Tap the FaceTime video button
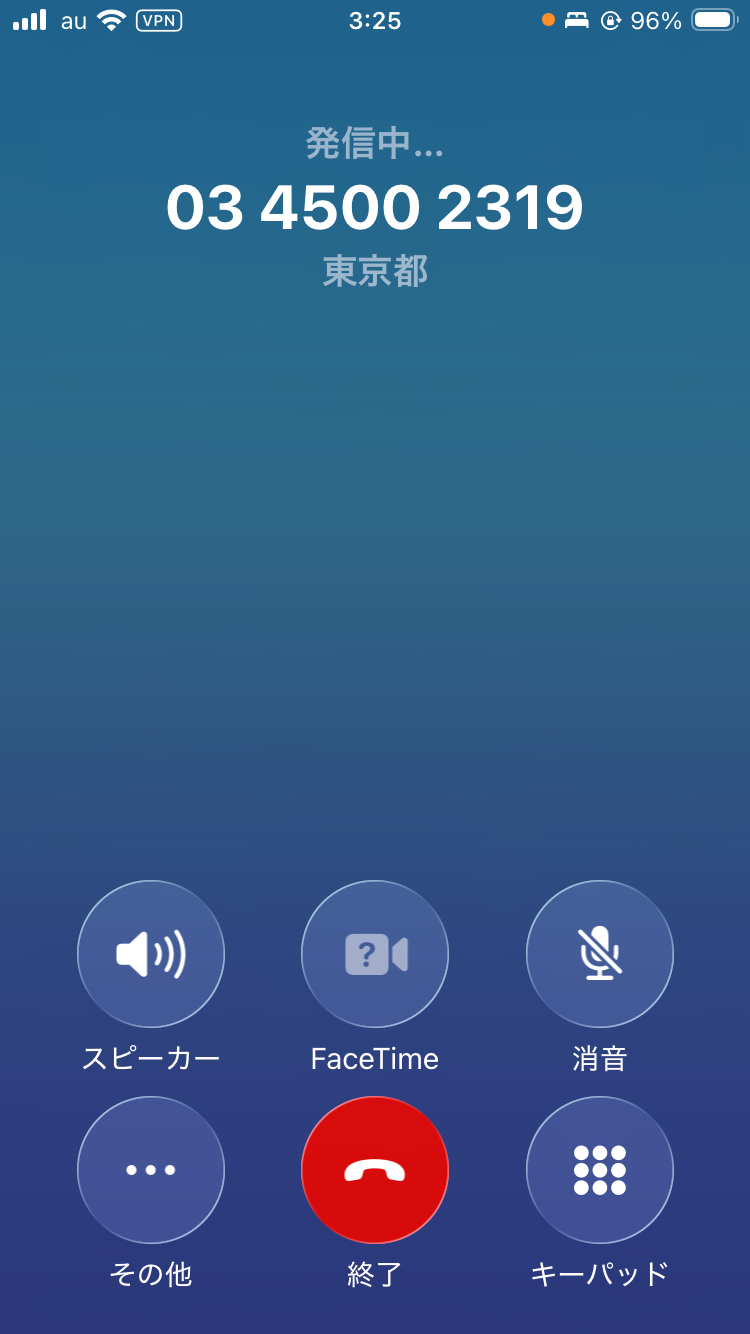750x1334 pixels. [x=375, y=954]
